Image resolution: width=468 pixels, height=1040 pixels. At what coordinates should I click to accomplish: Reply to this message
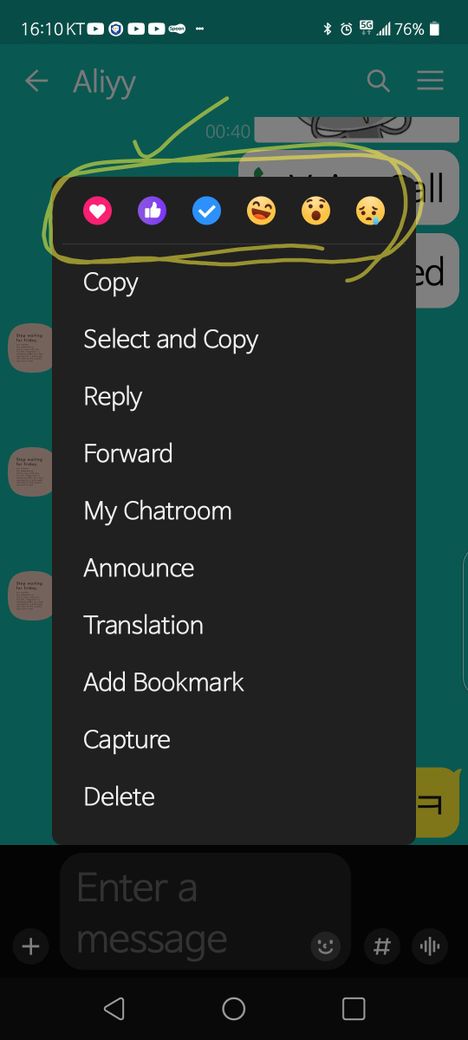[x=234, y=397]
